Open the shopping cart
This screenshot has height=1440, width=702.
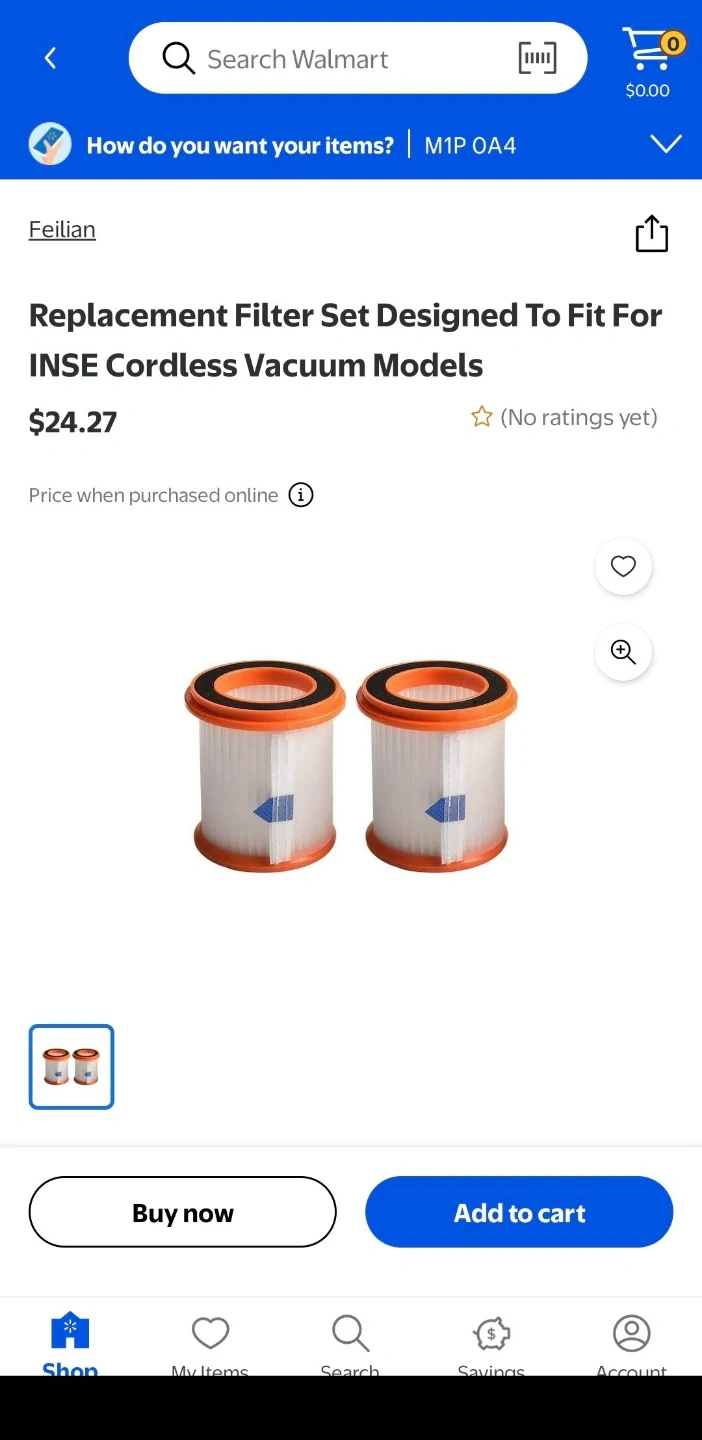click(x=648, y=60)
